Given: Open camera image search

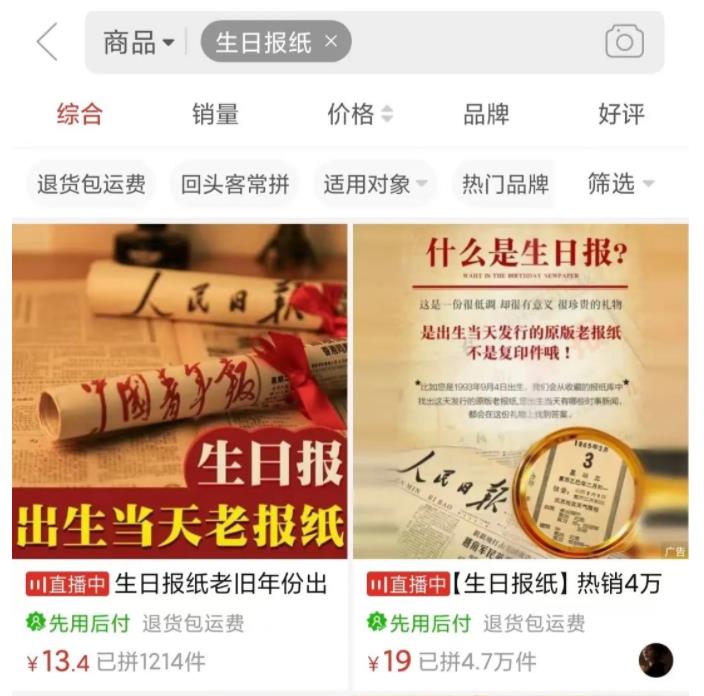Looking at the screenshot, I should (x=624, y=42).
